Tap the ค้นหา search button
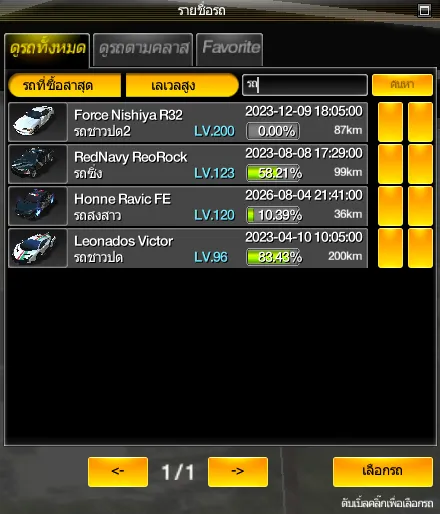Screen dimensions: 440x514 (x=402, y=85)
